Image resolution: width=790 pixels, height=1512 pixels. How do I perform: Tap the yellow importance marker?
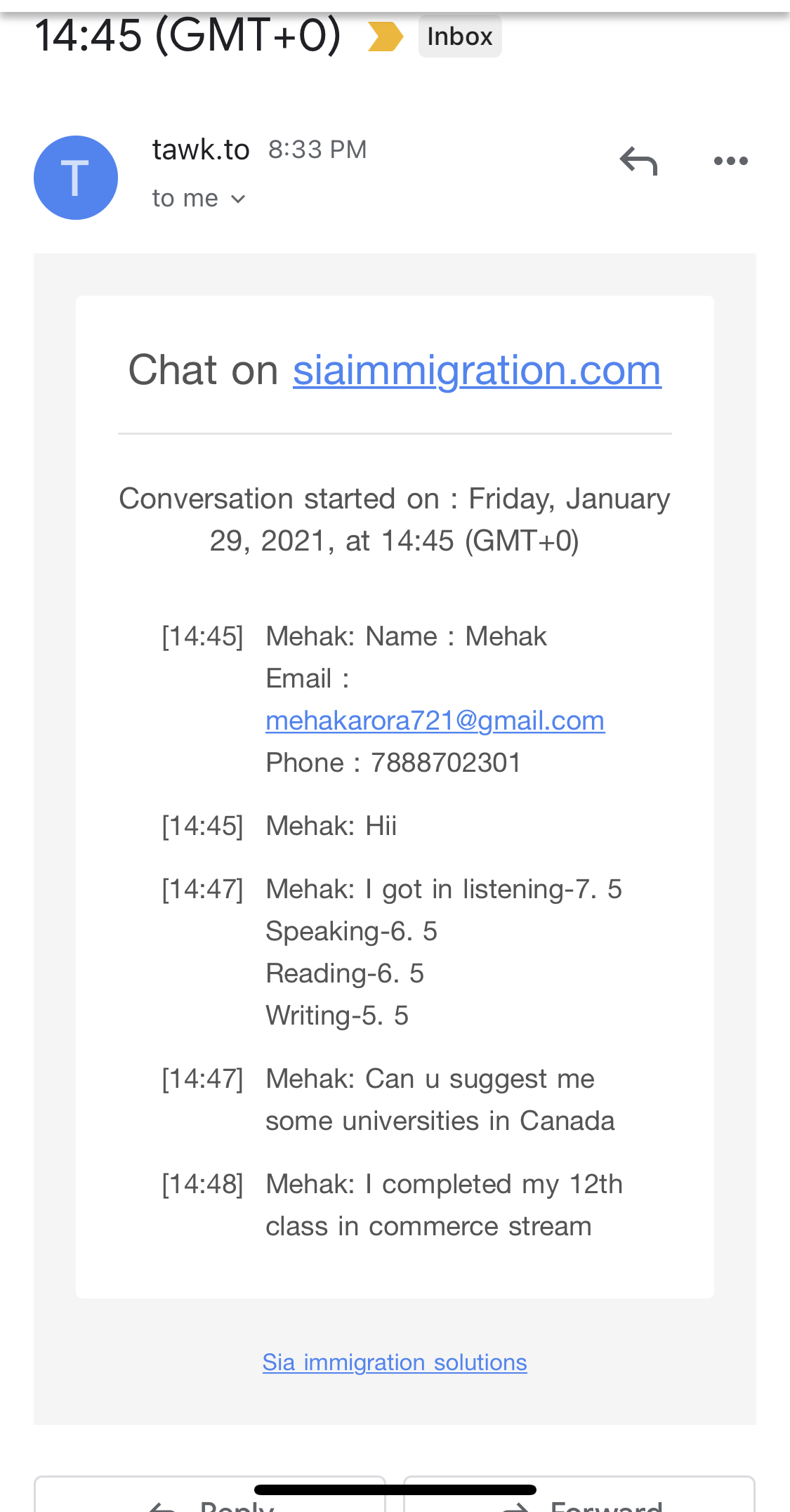point(386,37)
